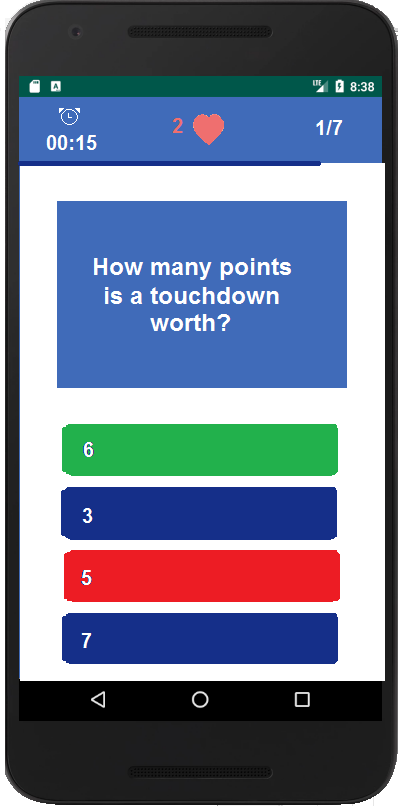The image size is (403, 806).
Task: Tap answer option 7
Action: click(200, 638)
